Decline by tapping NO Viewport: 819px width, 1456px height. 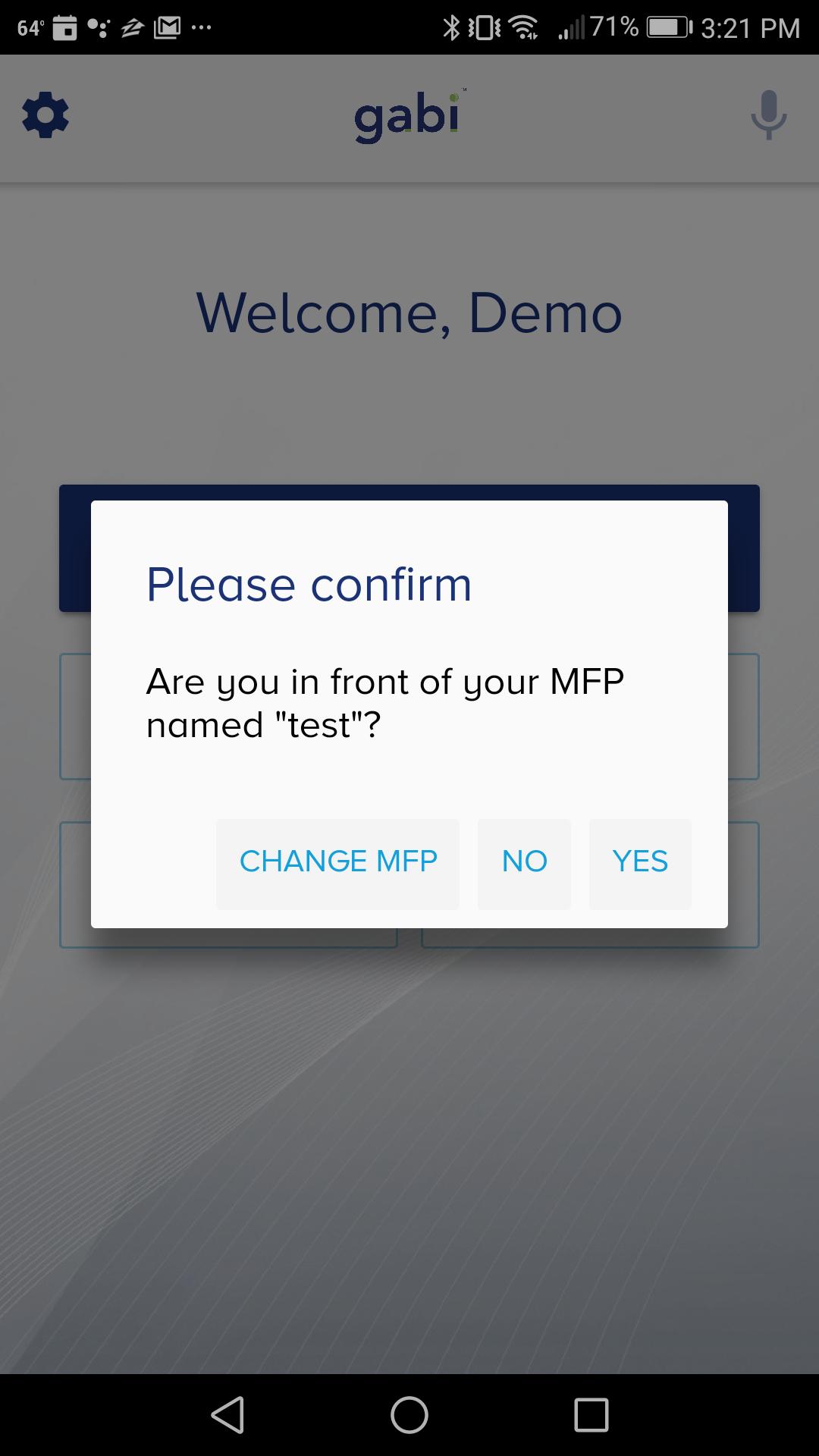(x=524, y=863)
